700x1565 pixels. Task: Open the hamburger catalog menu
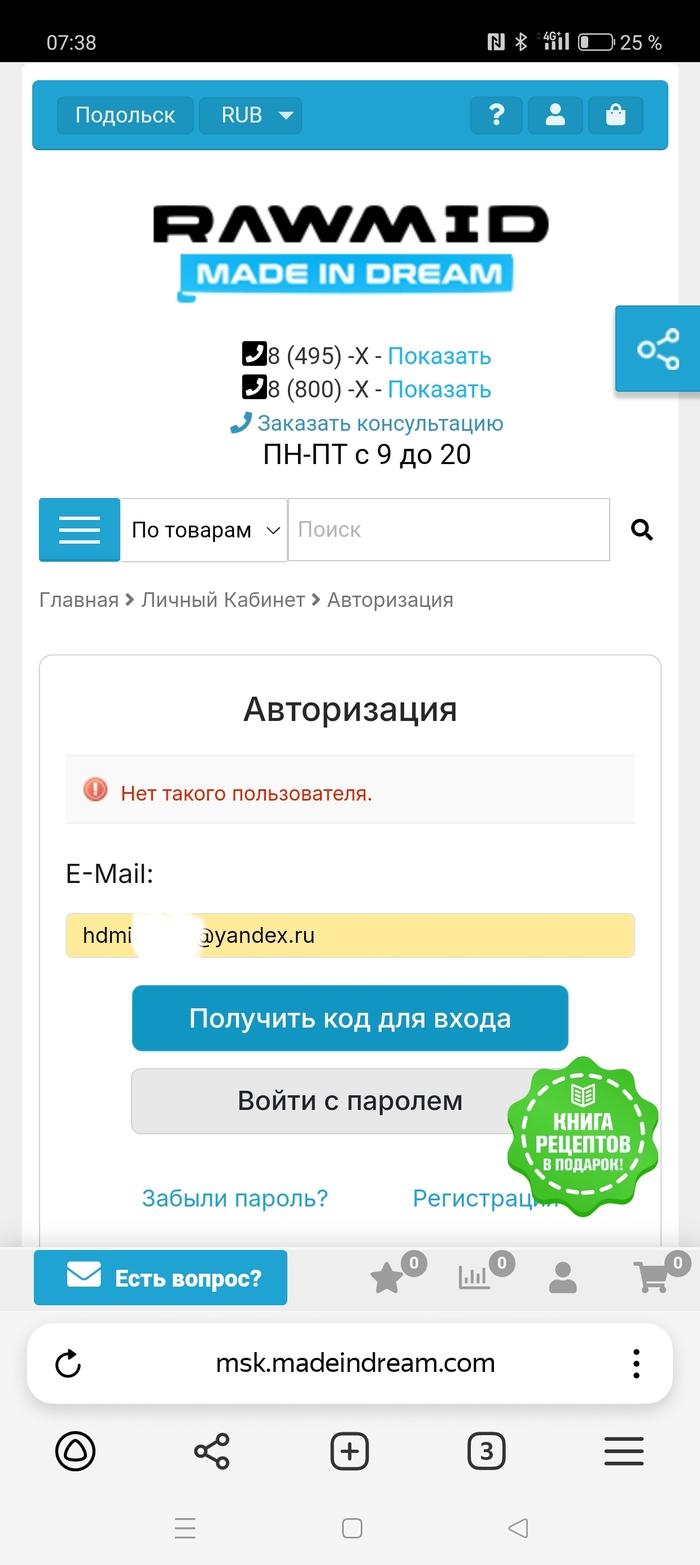pyautogui.click(x=79, y=529)
